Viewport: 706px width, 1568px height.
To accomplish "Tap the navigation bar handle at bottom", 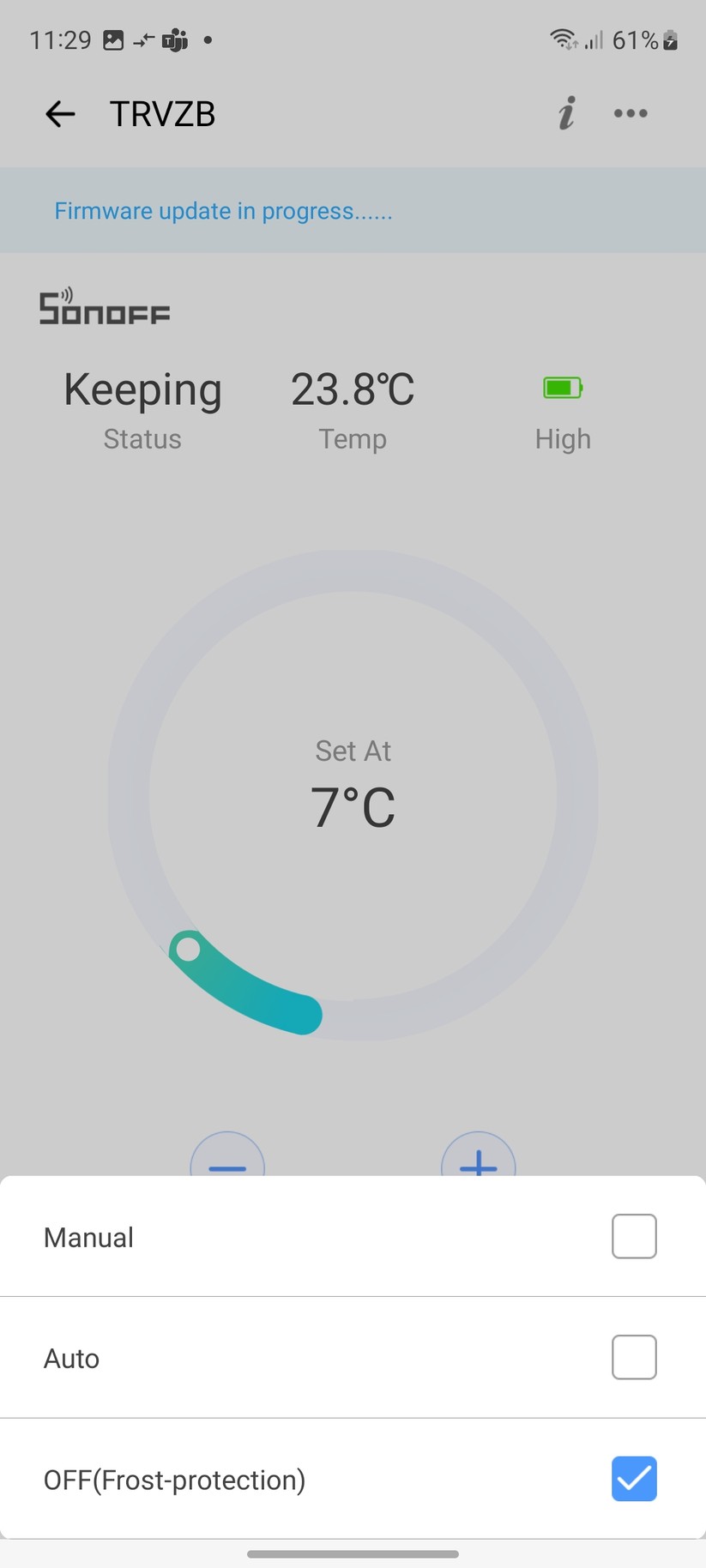I will tap(353, 1553).
